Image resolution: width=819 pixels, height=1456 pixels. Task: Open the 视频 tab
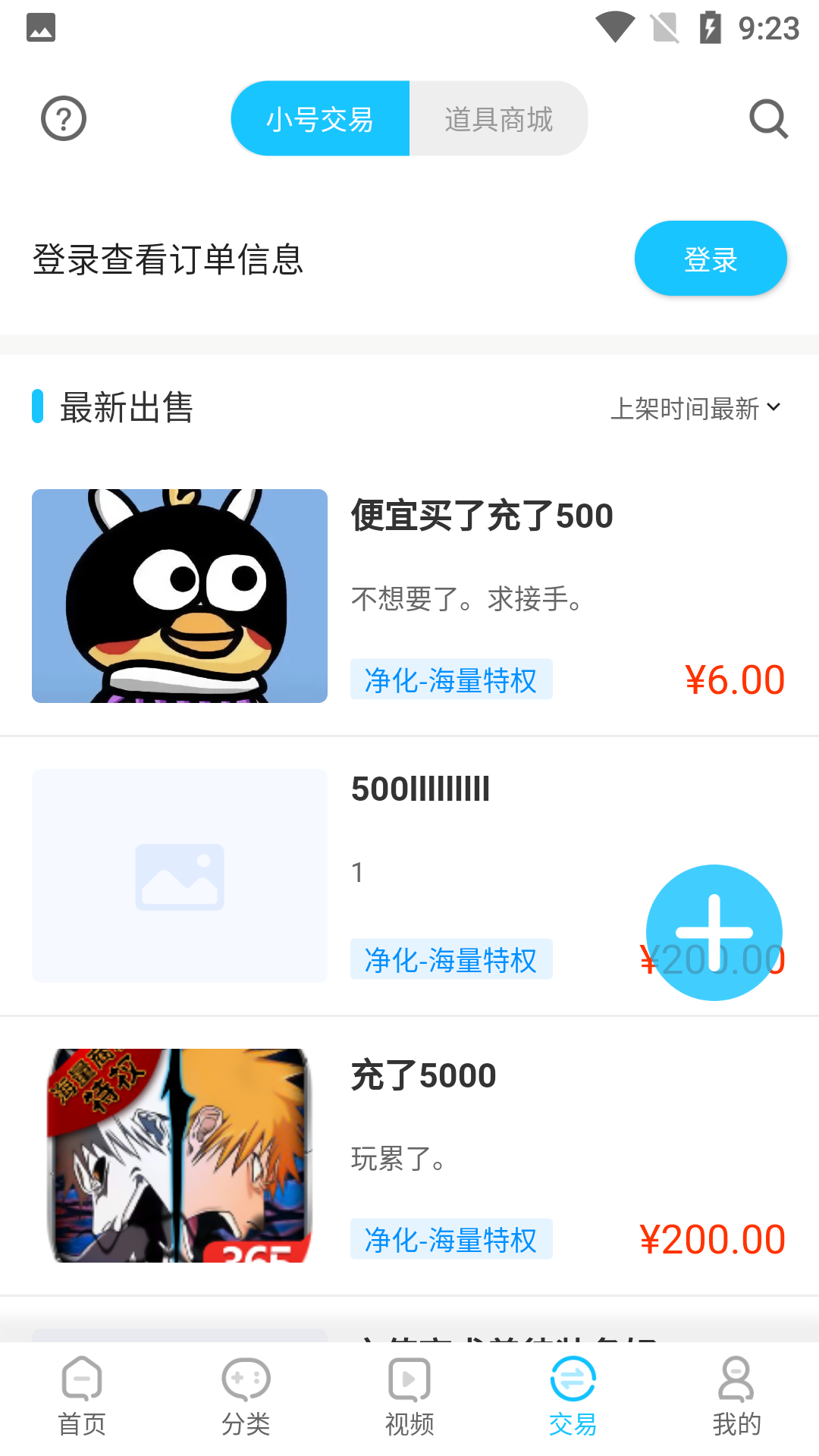click(409, 1397)
